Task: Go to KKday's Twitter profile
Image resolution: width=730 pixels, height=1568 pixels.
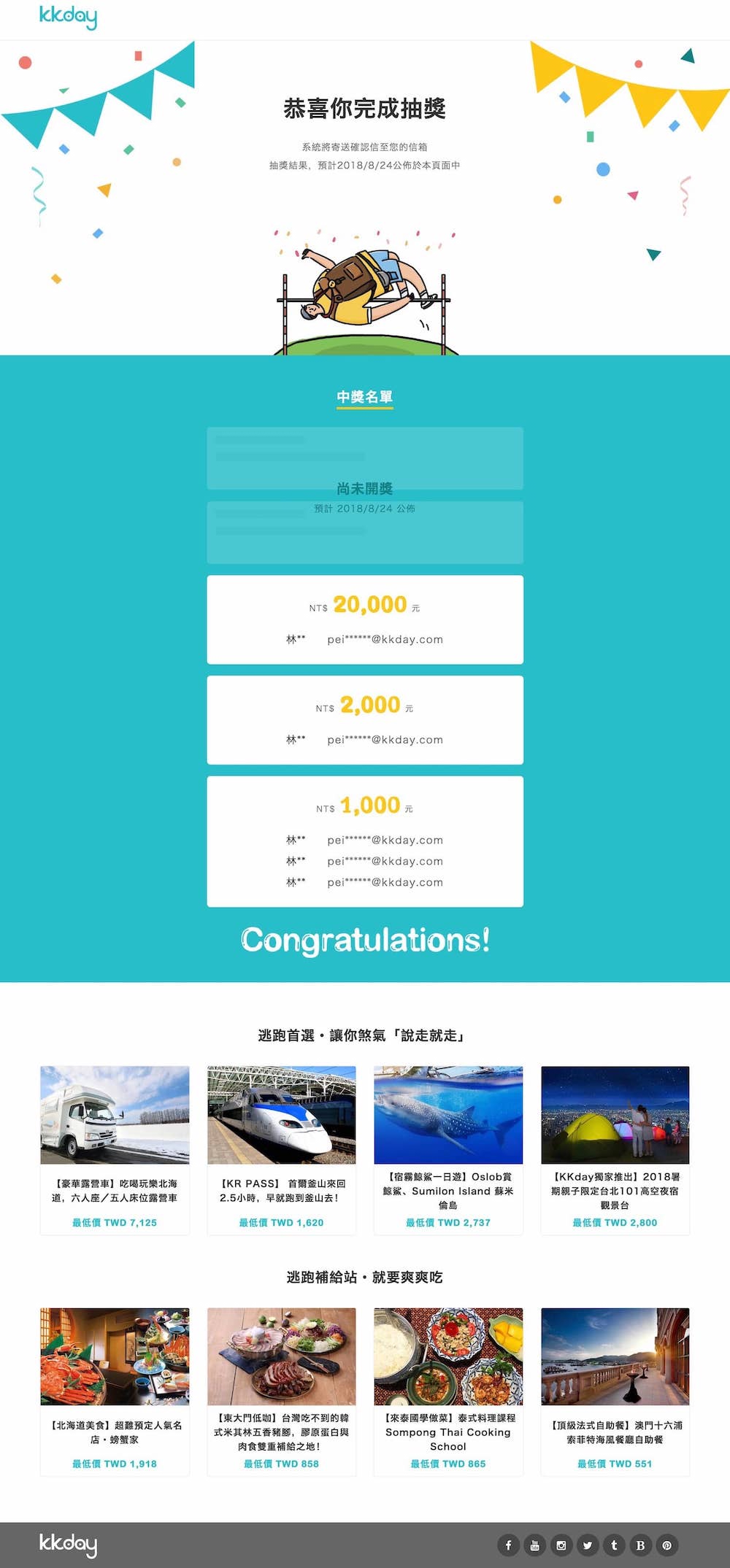Action: (588, 1545)
